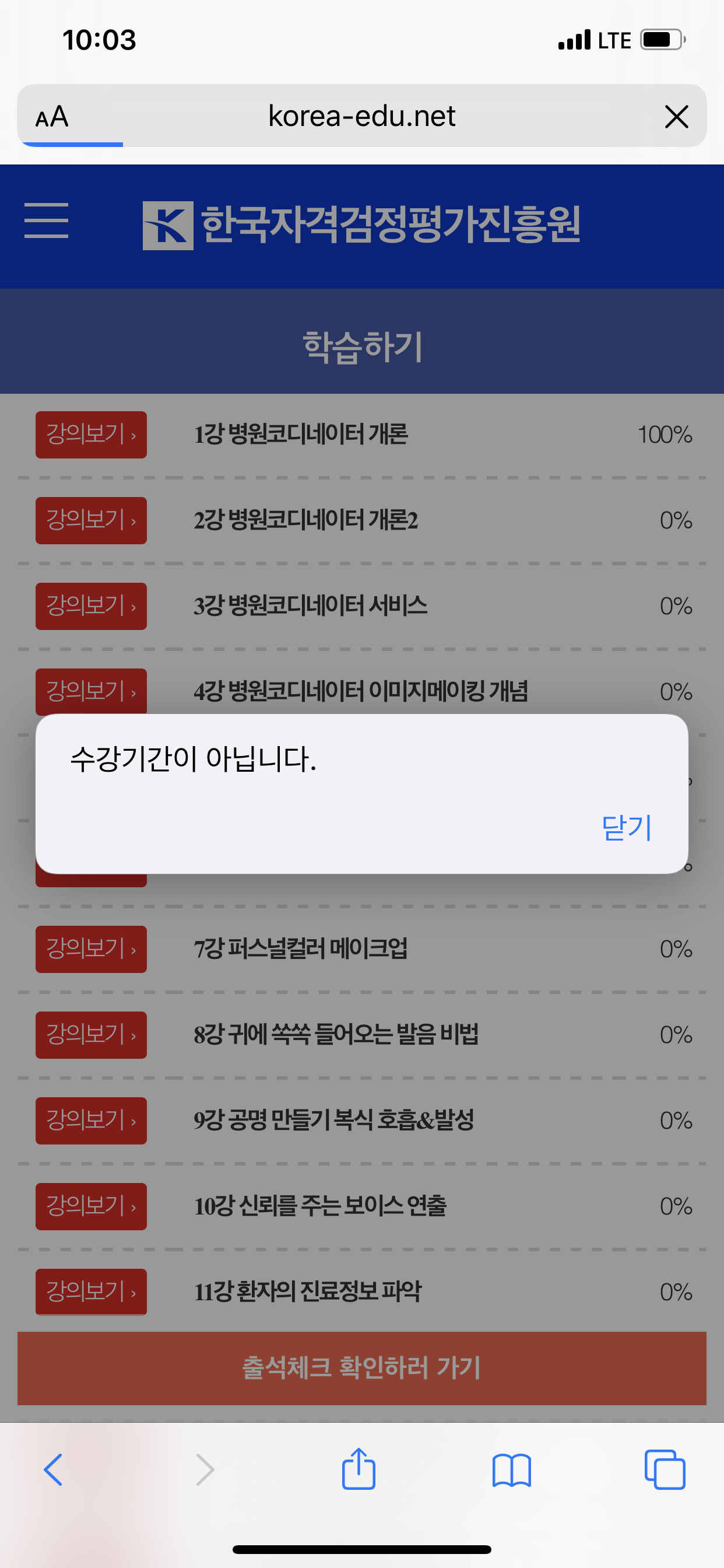
Task: View lecture 3강 병원코디네이터 서비스
Action: pos(91,606)
